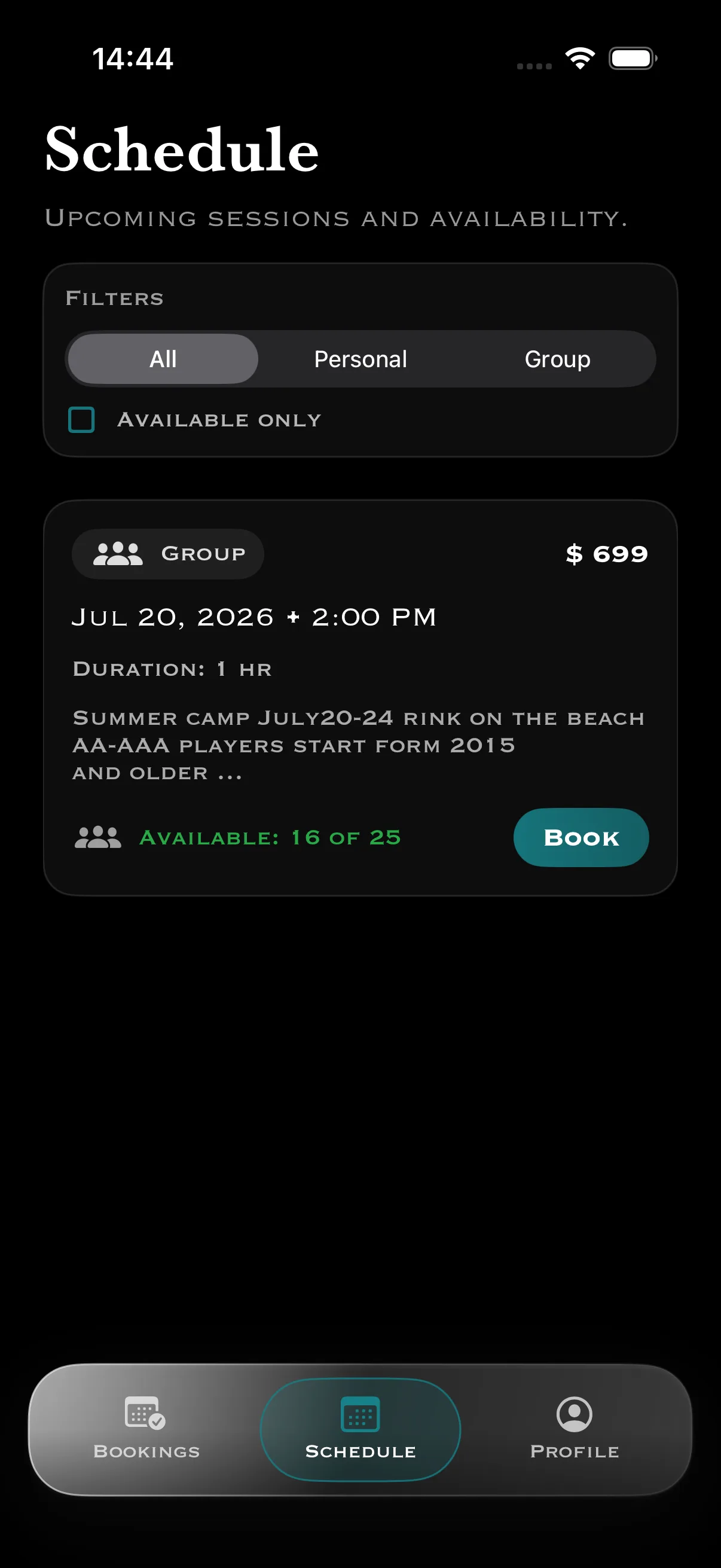721x1568 pixels.
Task: Enable the Available only checkbox
Action: [x=81, y=419]
